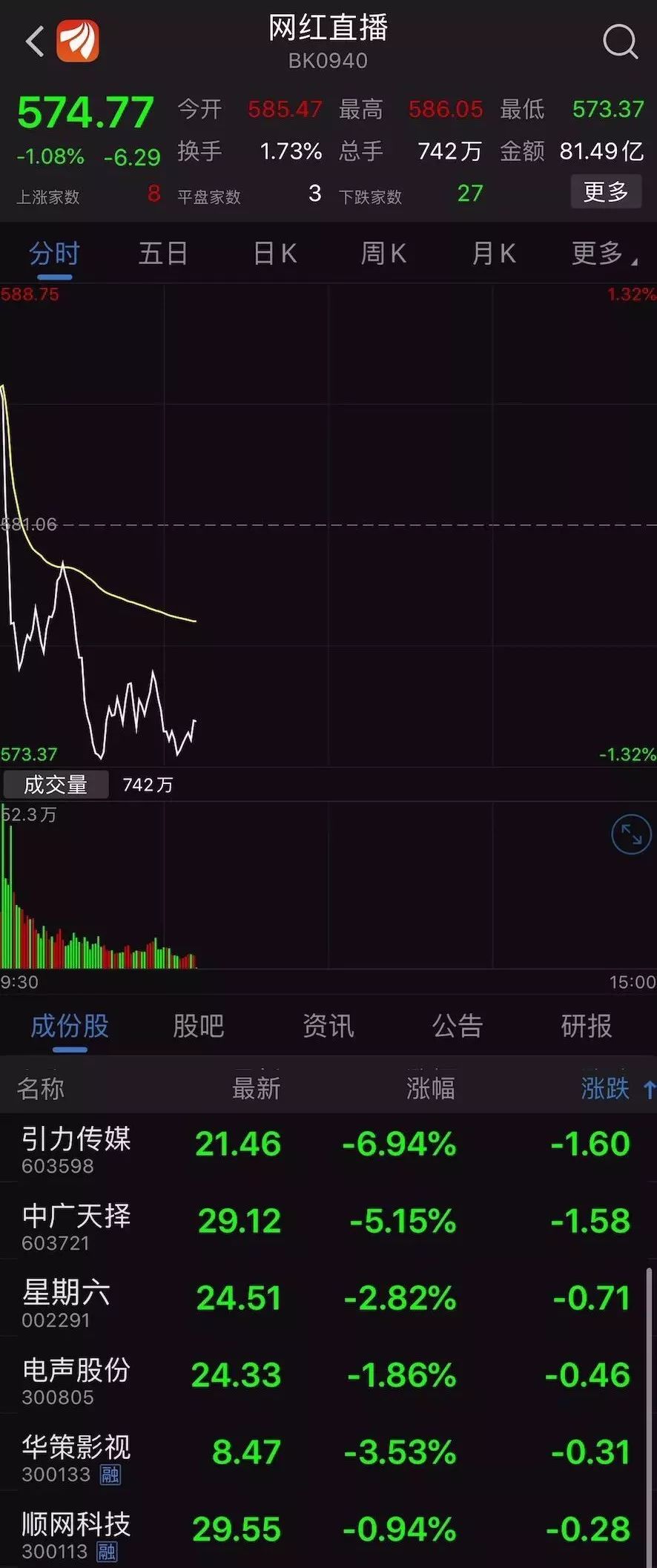
Task: Open the 资讯 tab
Action: 328,1027
